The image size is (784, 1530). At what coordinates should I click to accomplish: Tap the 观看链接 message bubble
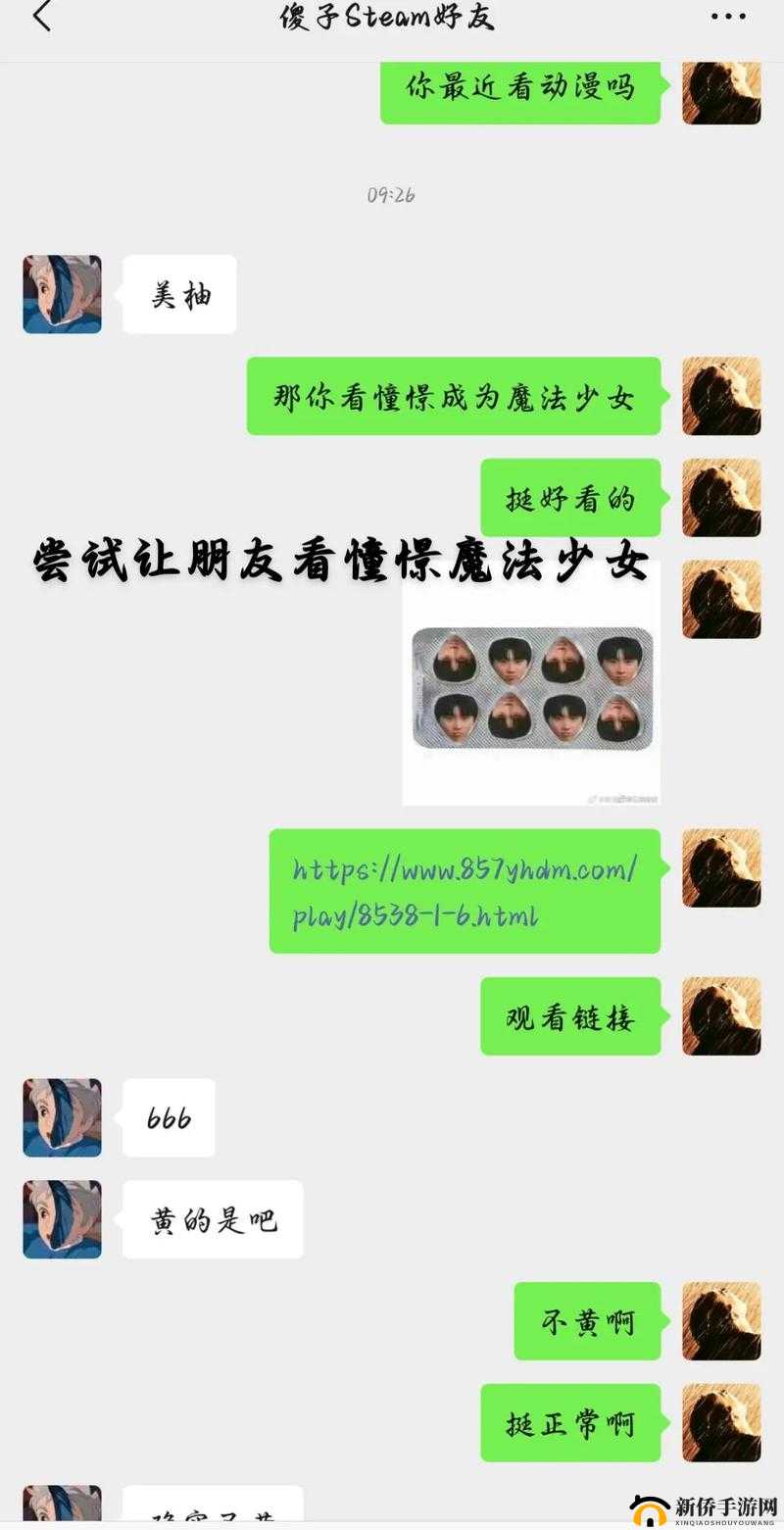(x=571, y=1017)
